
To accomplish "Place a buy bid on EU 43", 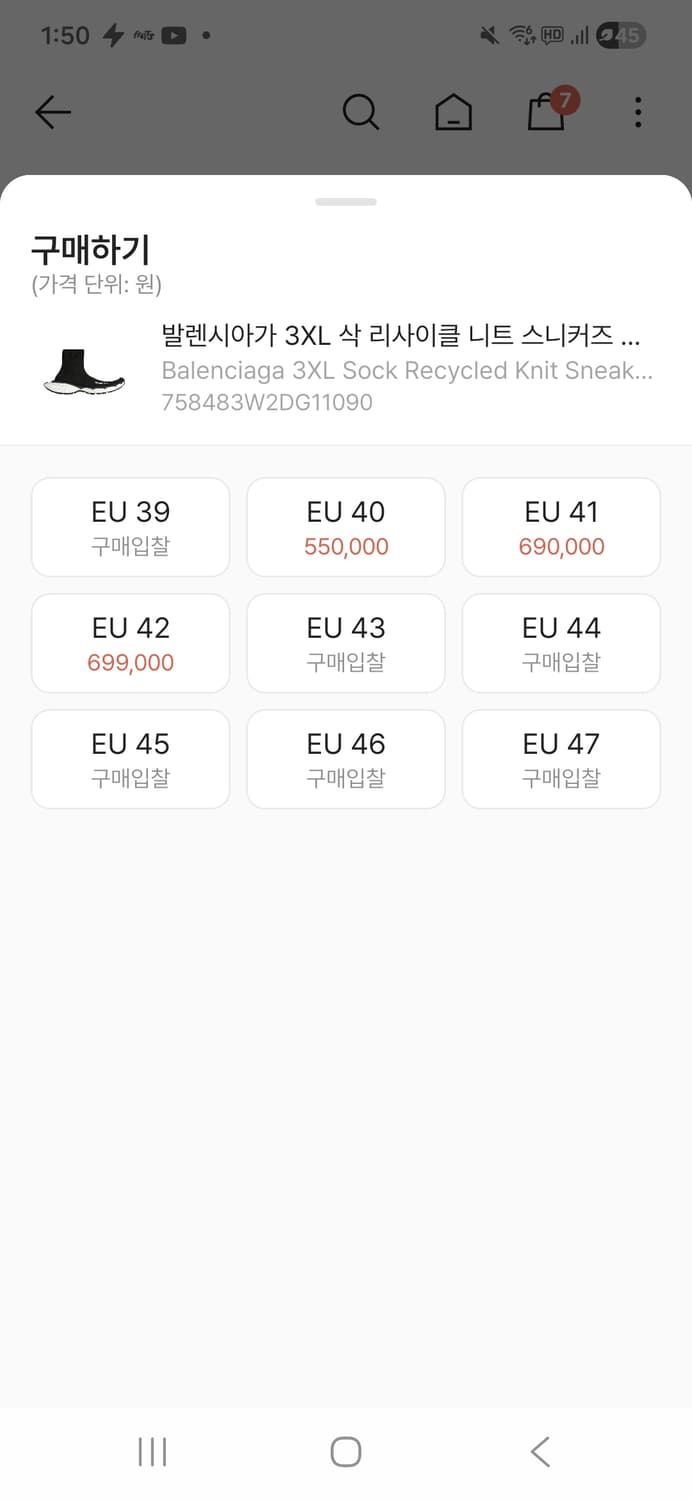I will 346,643.
